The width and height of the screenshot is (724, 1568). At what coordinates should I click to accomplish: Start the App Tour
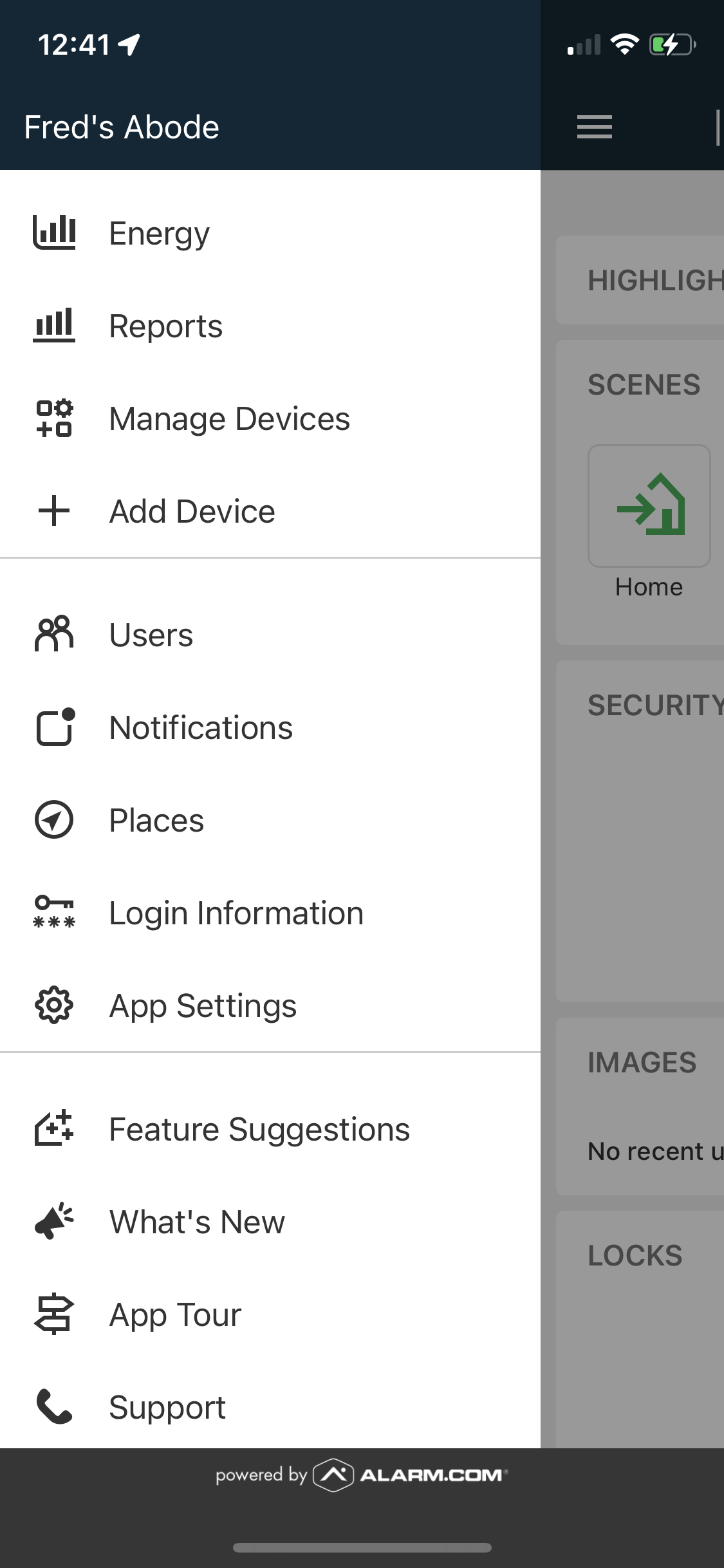(175, 1314)
